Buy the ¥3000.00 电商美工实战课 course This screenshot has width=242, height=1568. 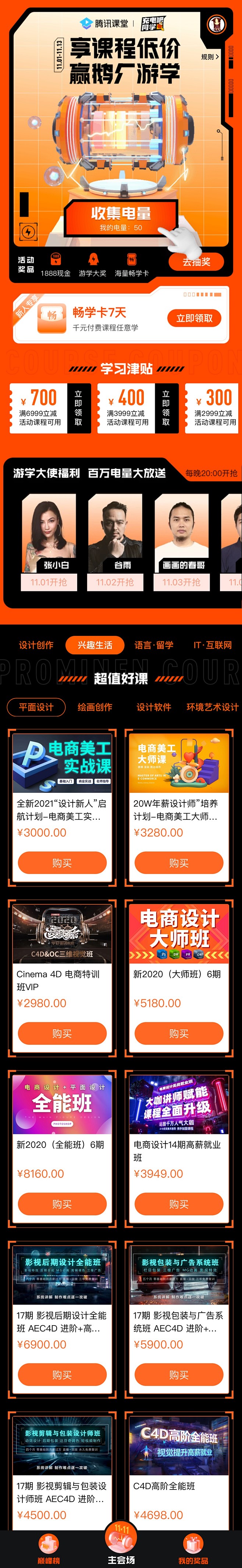[x=62, y=862]
